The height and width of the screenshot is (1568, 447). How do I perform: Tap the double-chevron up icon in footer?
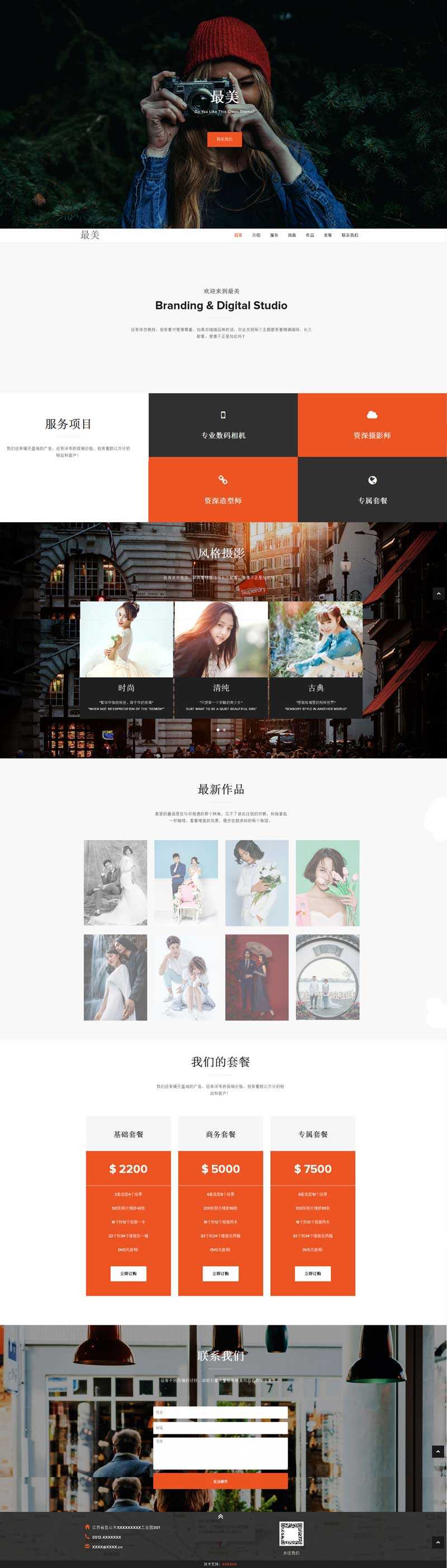click(x=220, y=1516)
